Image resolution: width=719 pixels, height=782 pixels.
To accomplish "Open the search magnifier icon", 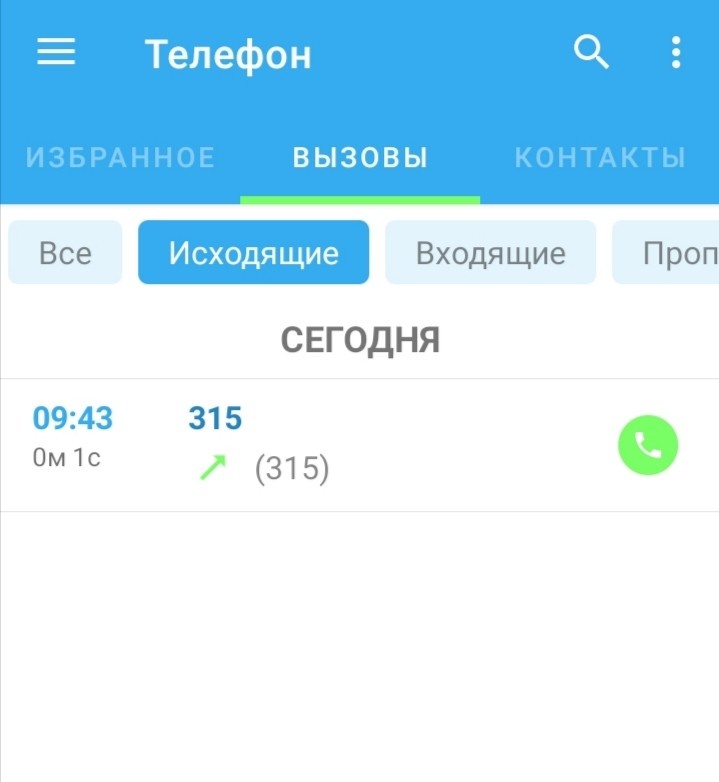I will pyautogui.click(x=591, y=53).
